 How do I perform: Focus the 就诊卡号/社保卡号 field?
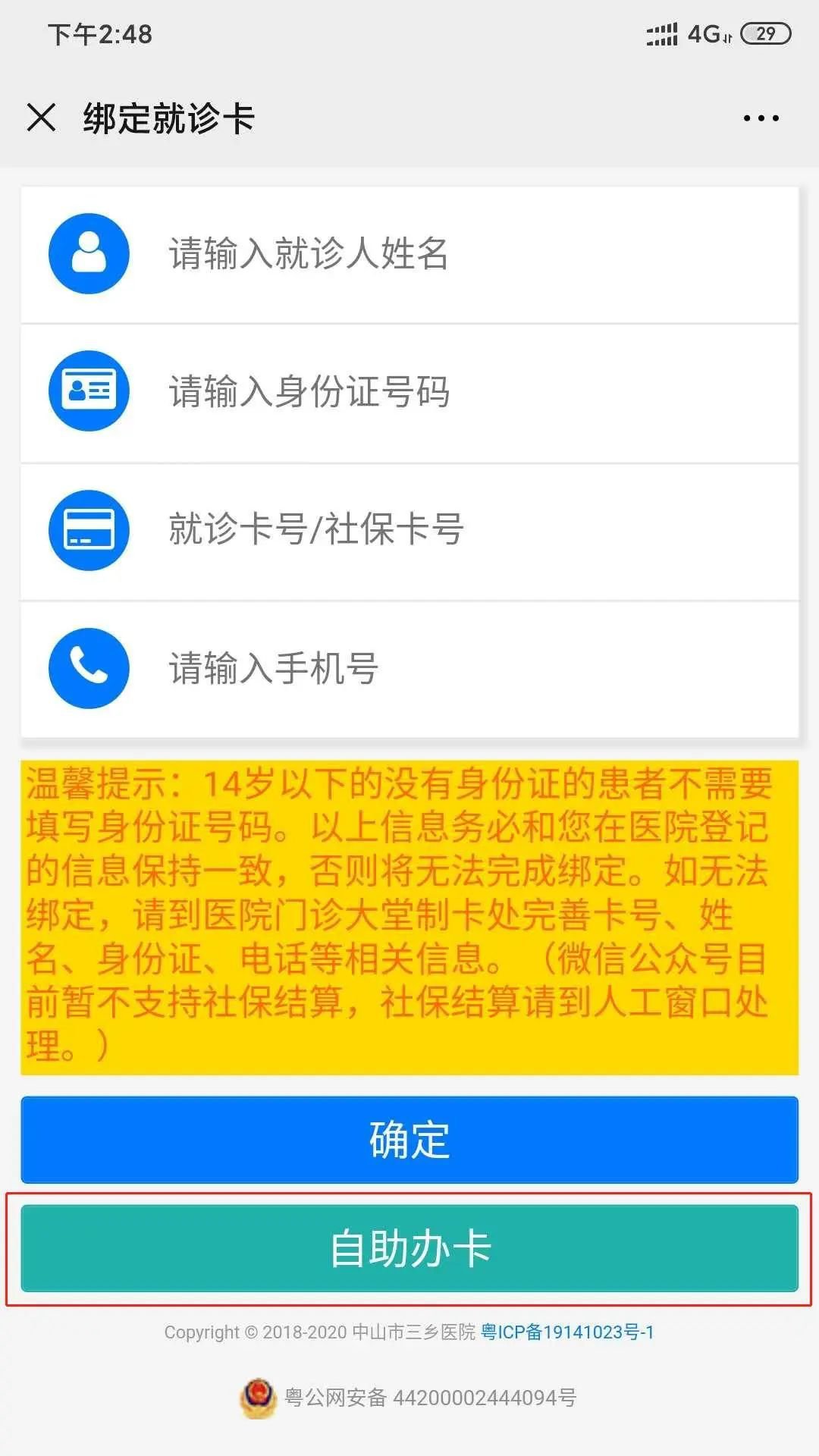[455, 530]
